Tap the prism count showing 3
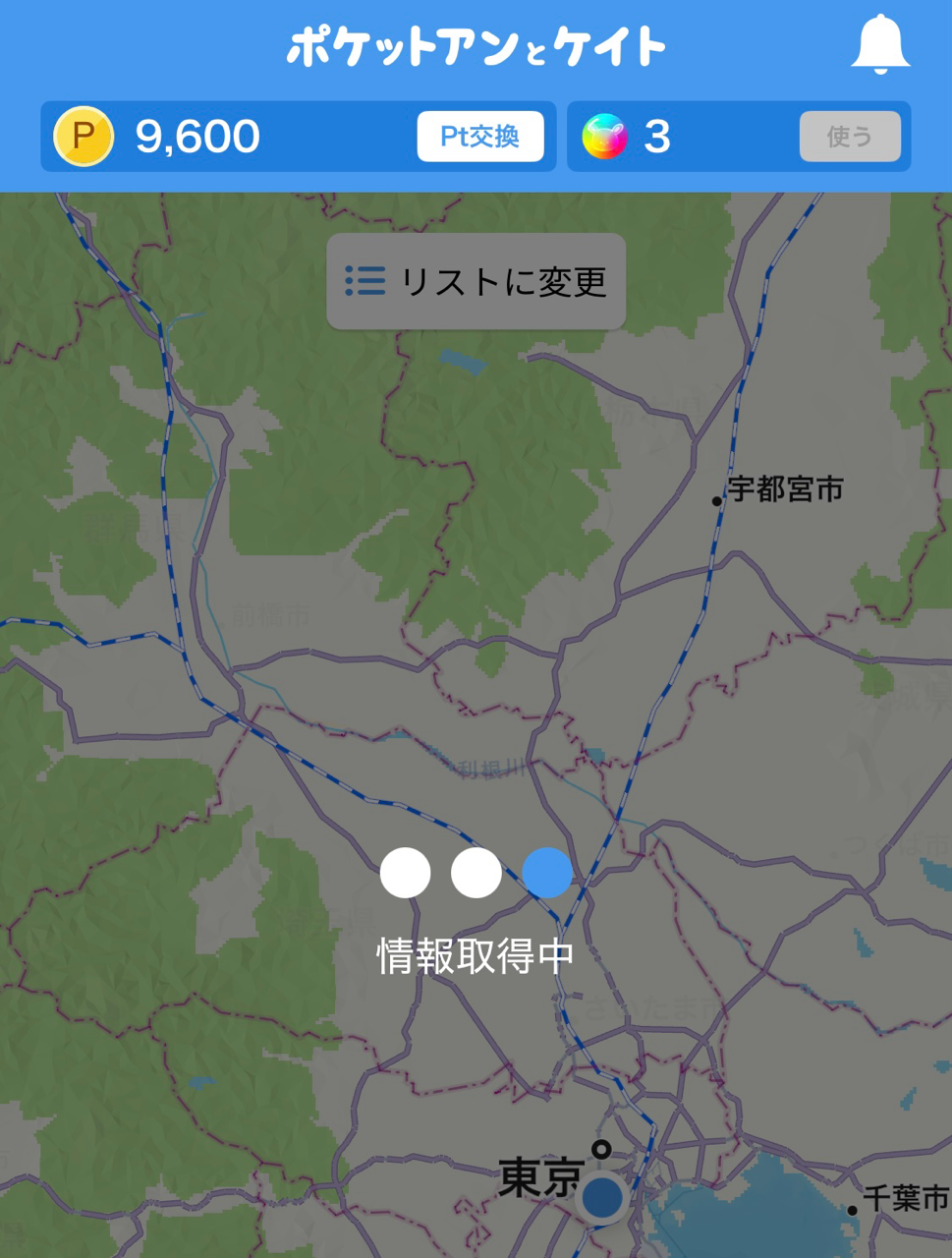The width and height of the screenshot is (952, 1258). 660,137
